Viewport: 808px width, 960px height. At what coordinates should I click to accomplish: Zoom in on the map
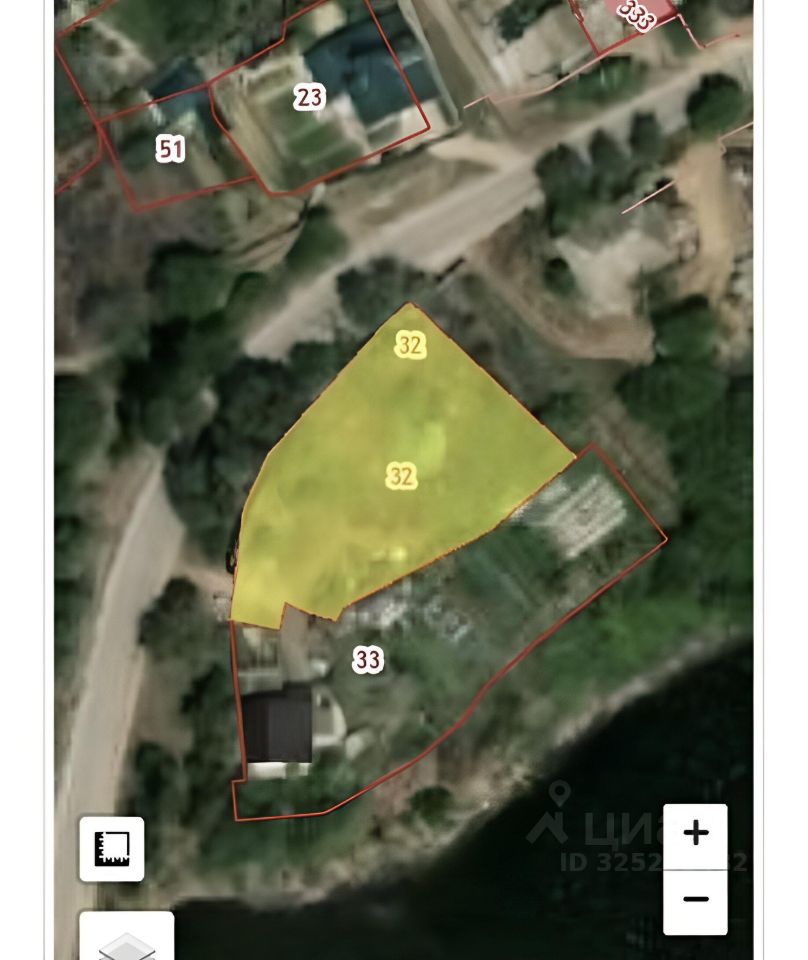pyautogui.click(x=695, y=834)
